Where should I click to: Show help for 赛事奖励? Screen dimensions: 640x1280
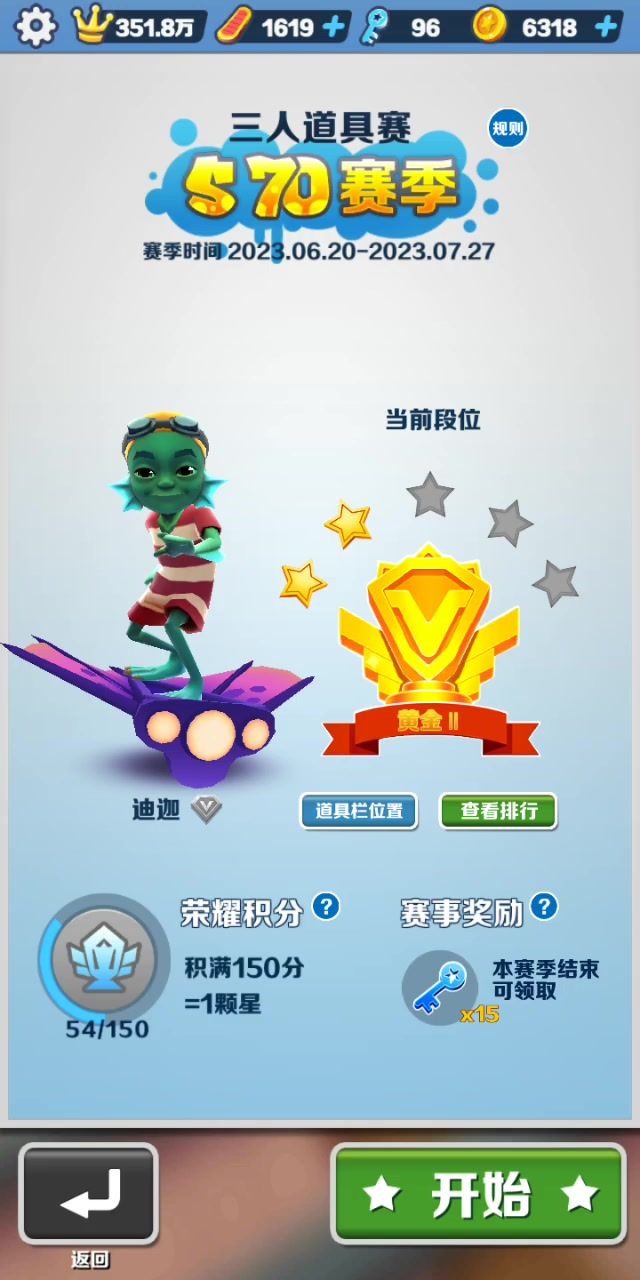coord(543,907)
